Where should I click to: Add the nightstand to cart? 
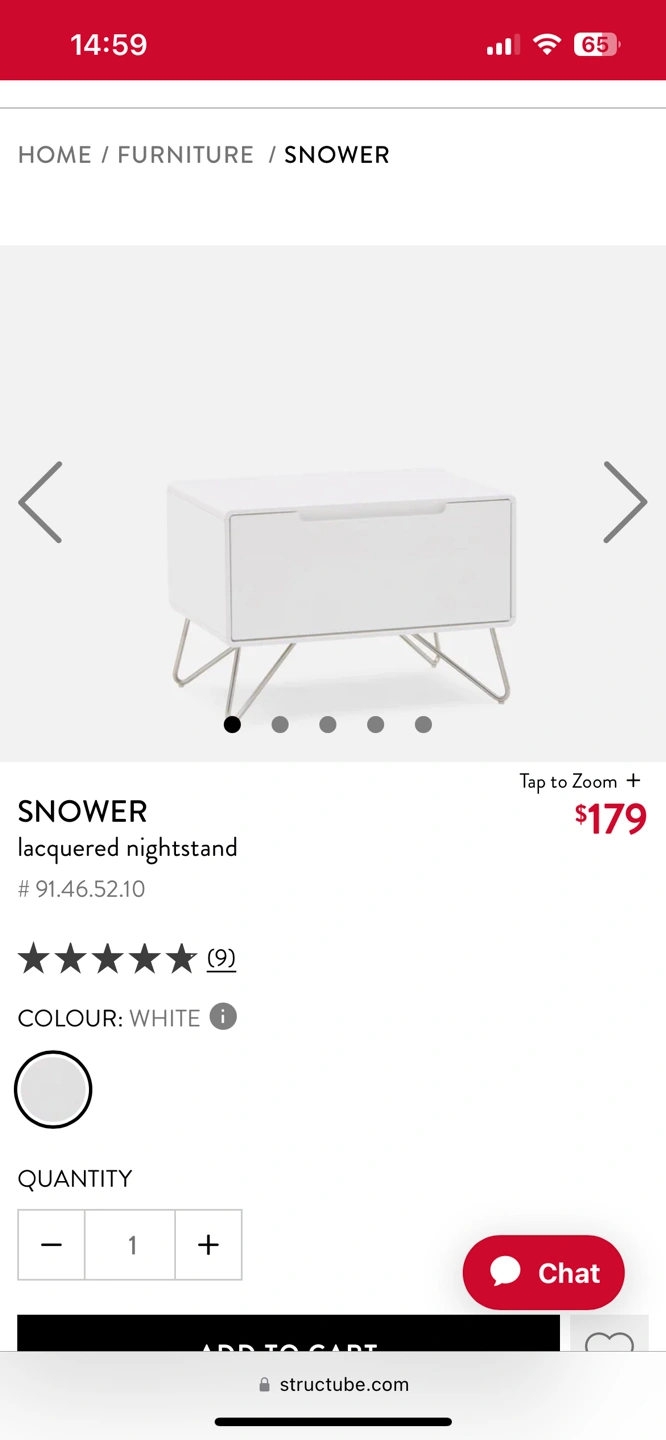click(288, 1333)
